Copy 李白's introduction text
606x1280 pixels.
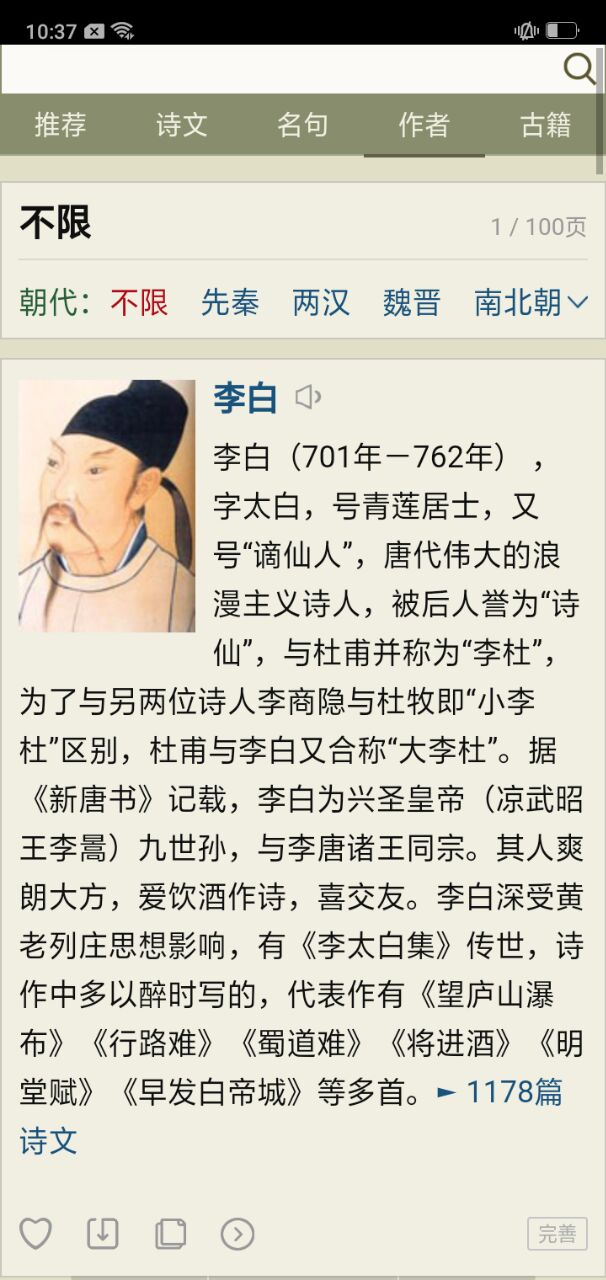(x=170, y=1234)
